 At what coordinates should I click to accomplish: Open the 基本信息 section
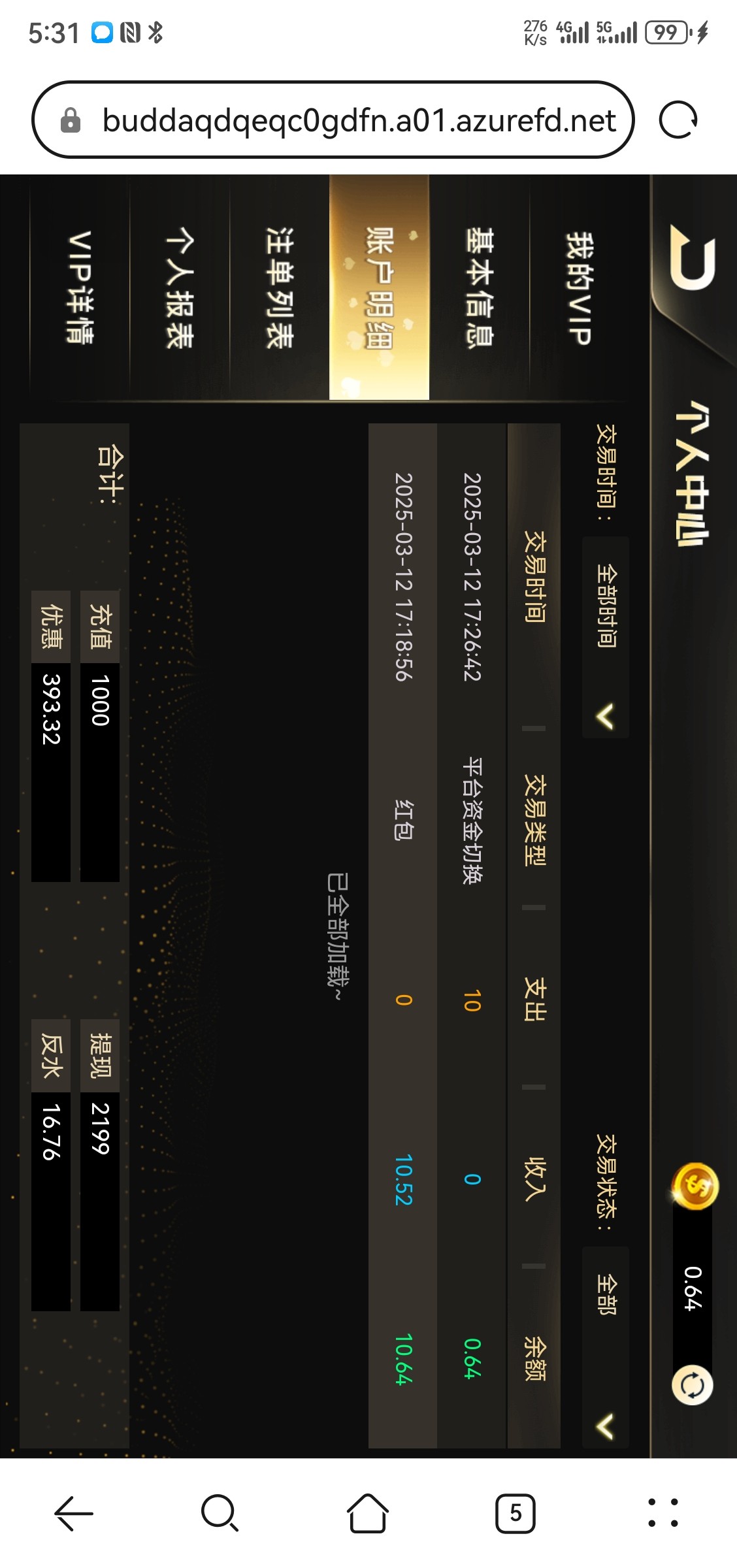pyautogui.click(x=479, y=287)
